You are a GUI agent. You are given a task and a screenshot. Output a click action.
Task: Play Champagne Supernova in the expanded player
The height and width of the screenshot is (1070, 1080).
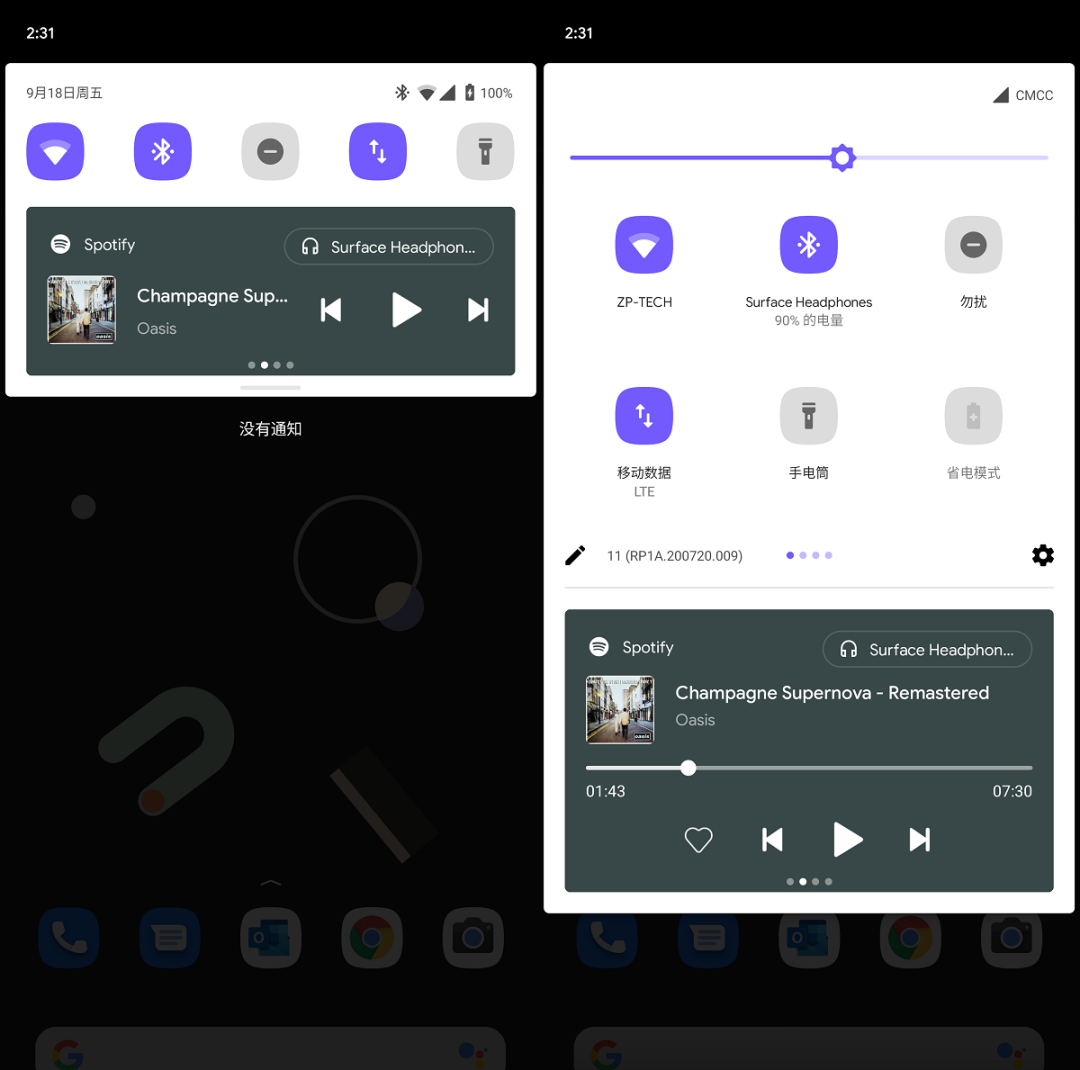click(x=847, y=840)
